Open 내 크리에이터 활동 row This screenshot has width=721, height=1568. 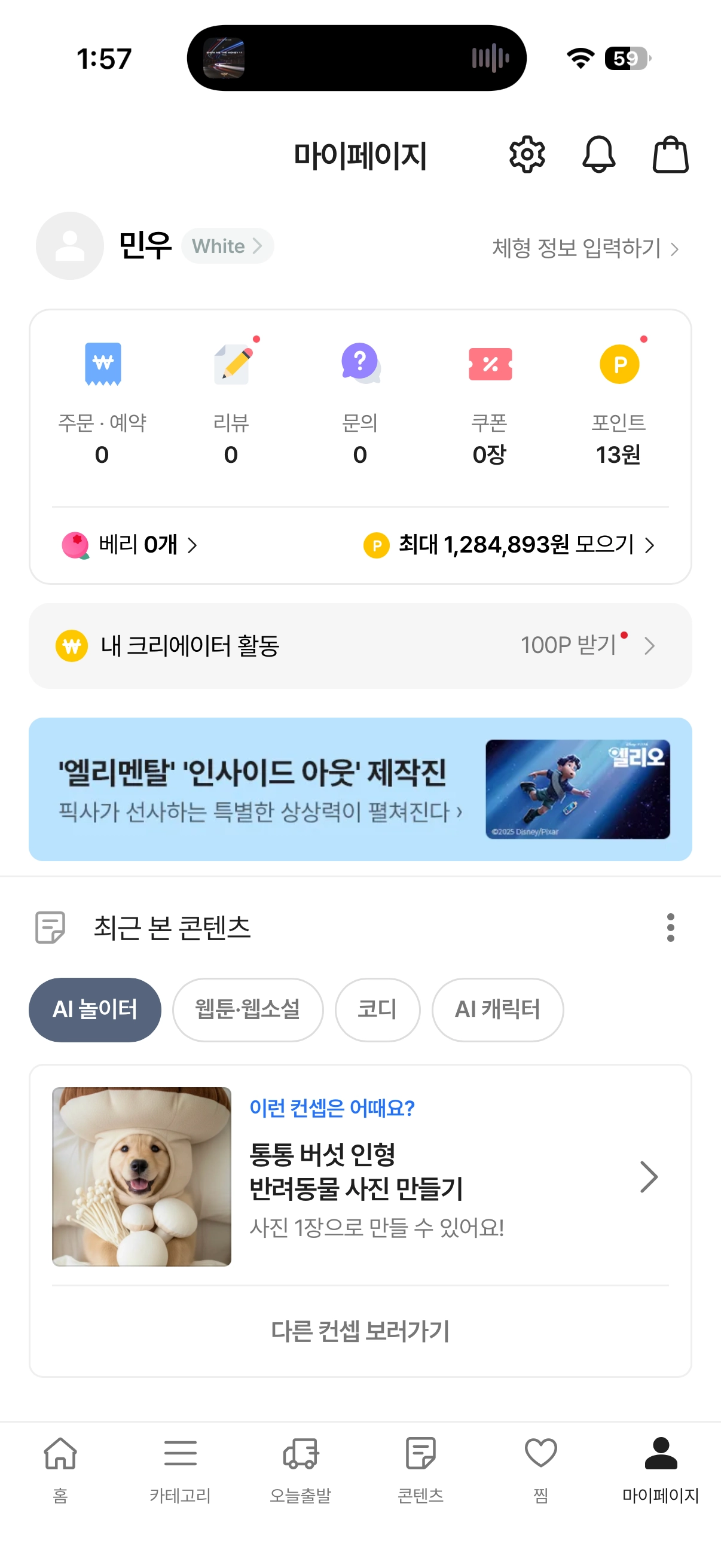coord(360,646)
